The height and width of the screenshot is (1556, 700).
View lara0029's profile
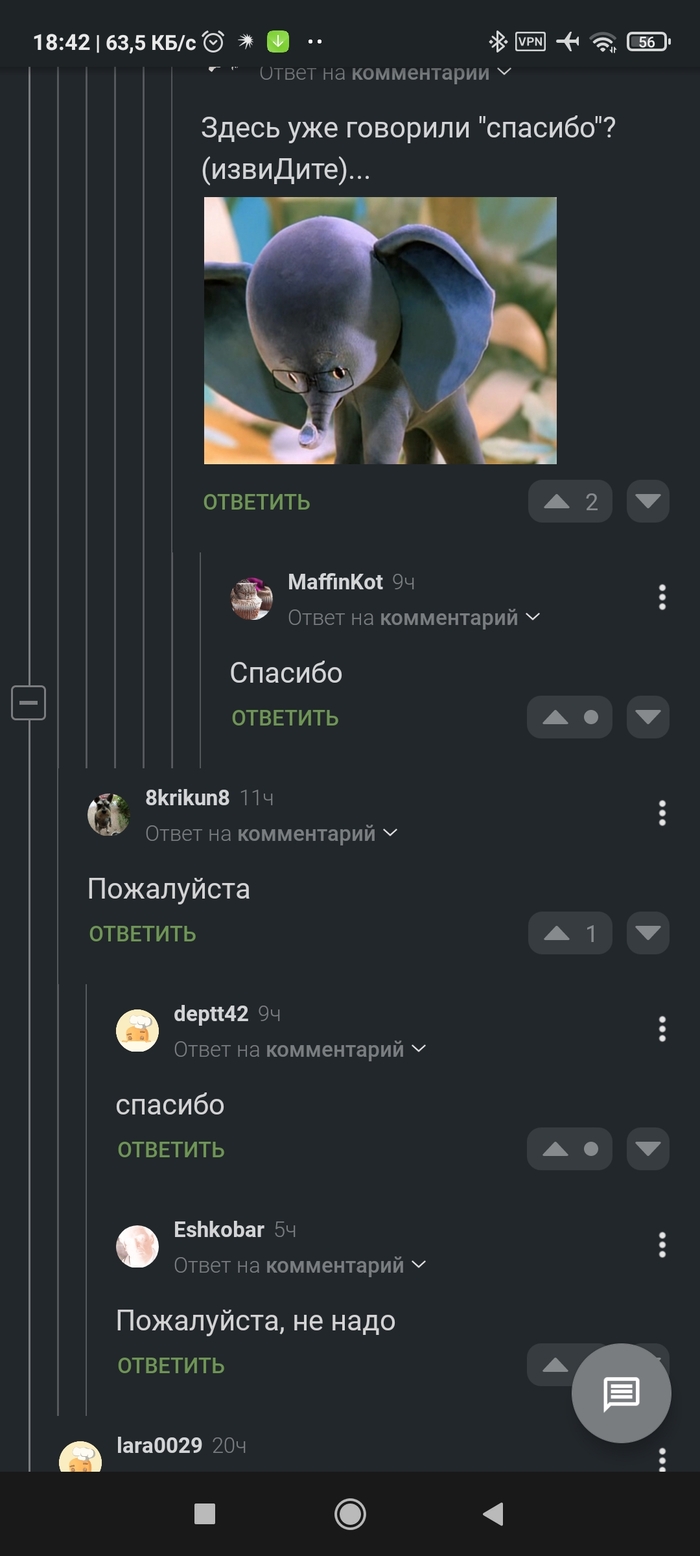pos(159,1445)
